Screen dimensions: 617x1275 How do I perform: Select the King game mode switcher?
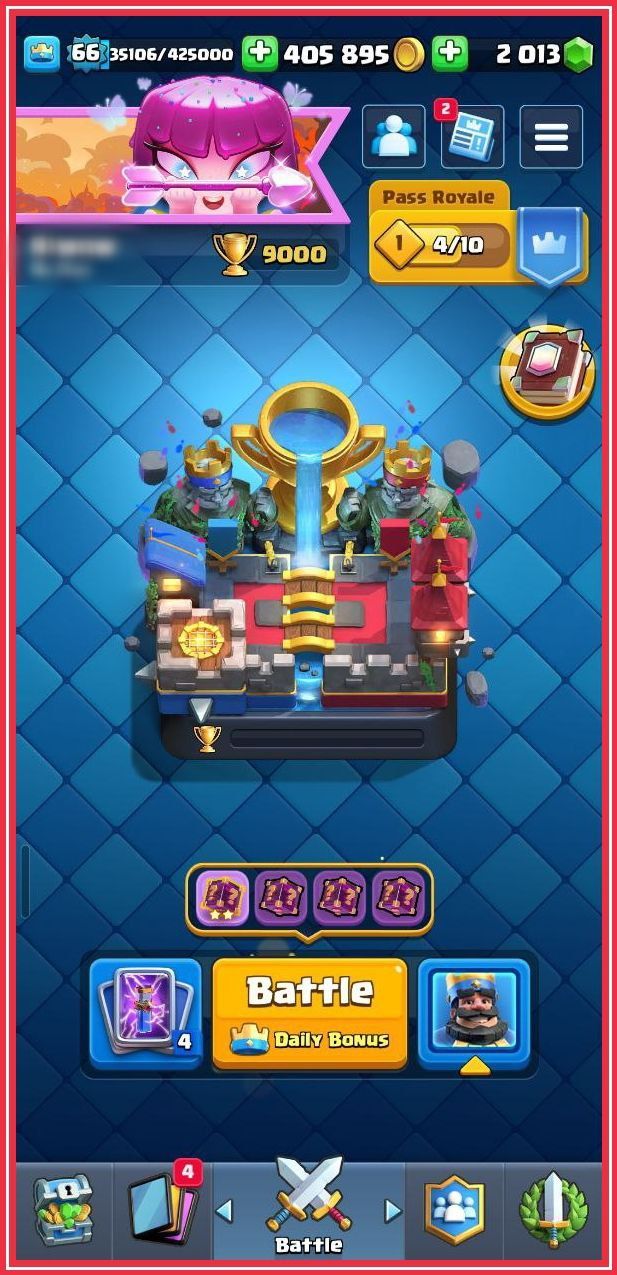click(473, 1013)
